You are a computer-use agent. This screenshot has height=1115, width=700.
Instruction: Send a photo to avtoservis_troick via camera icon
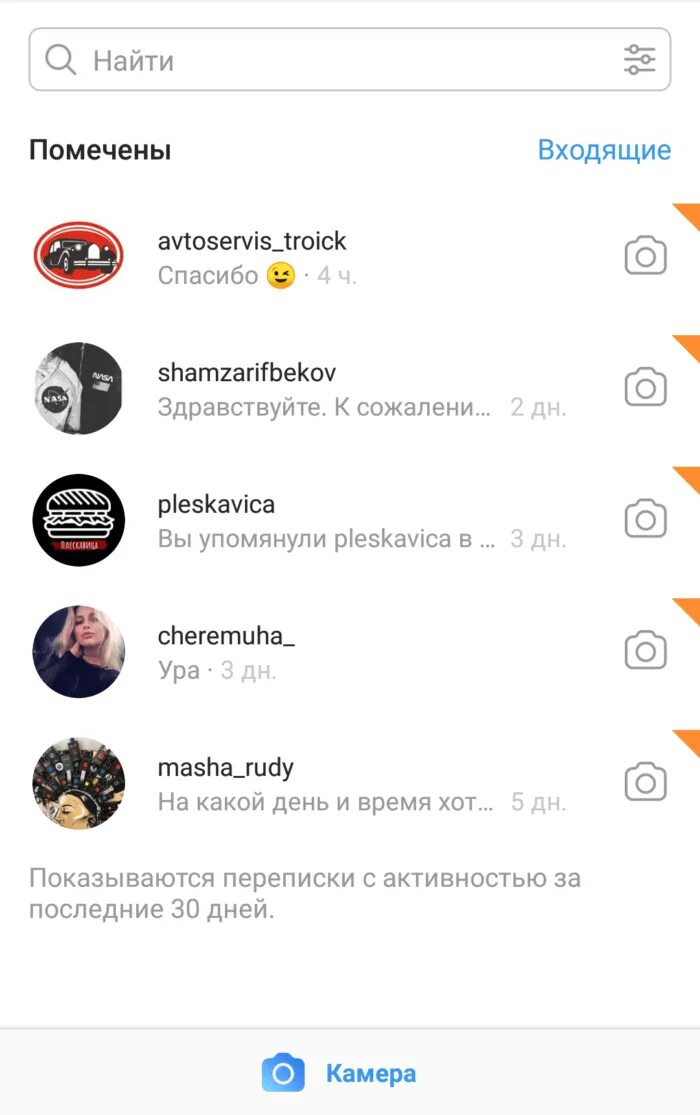pos(645,257)
